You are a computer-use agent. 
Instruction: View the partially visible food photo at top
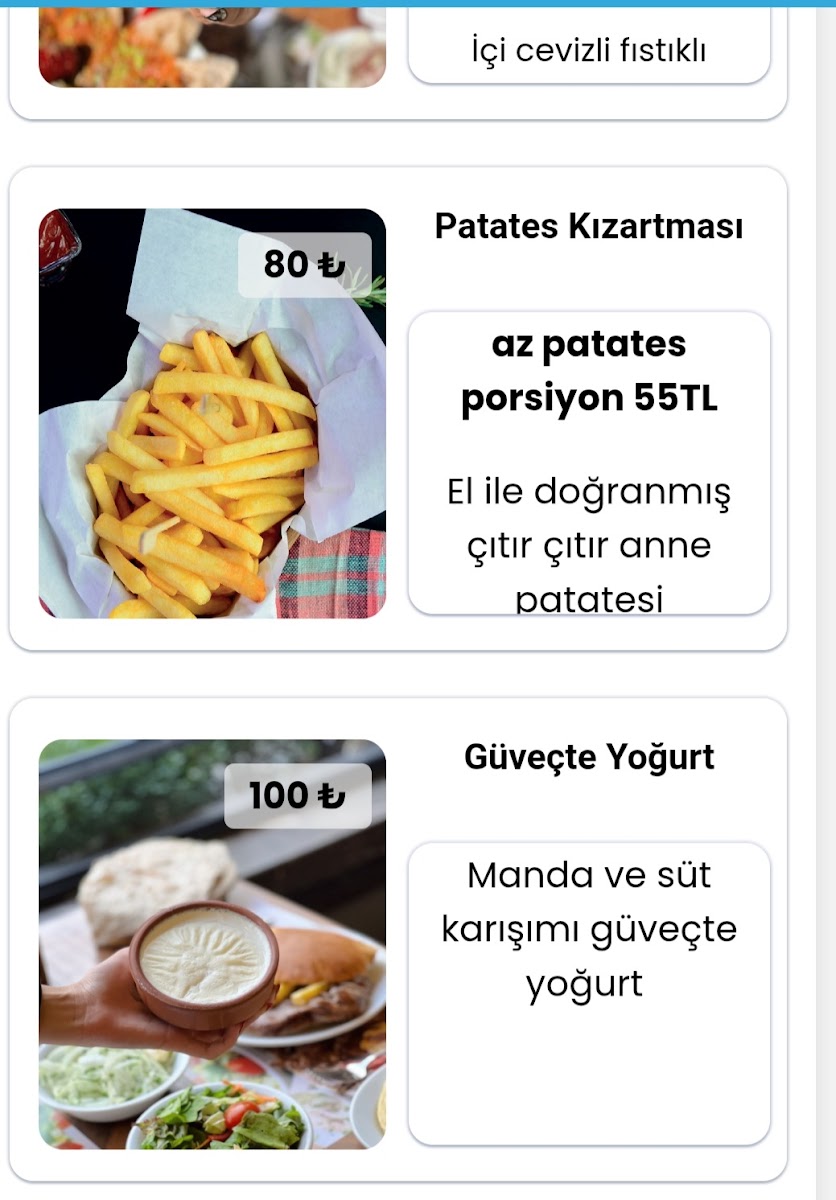[210, 45]
